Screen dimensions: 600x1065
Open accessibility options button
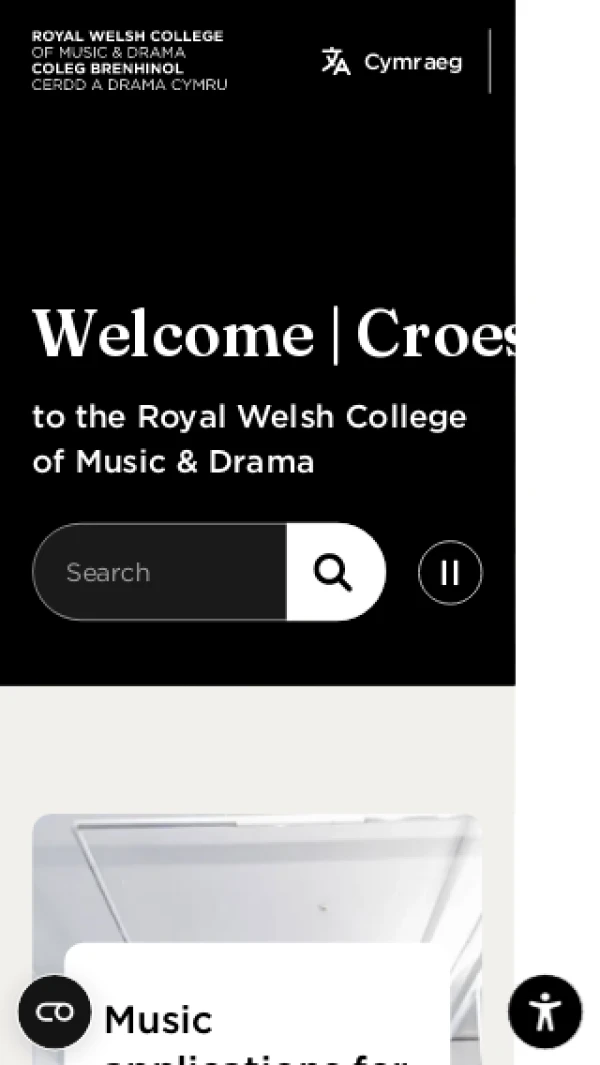pos(545,1011)
